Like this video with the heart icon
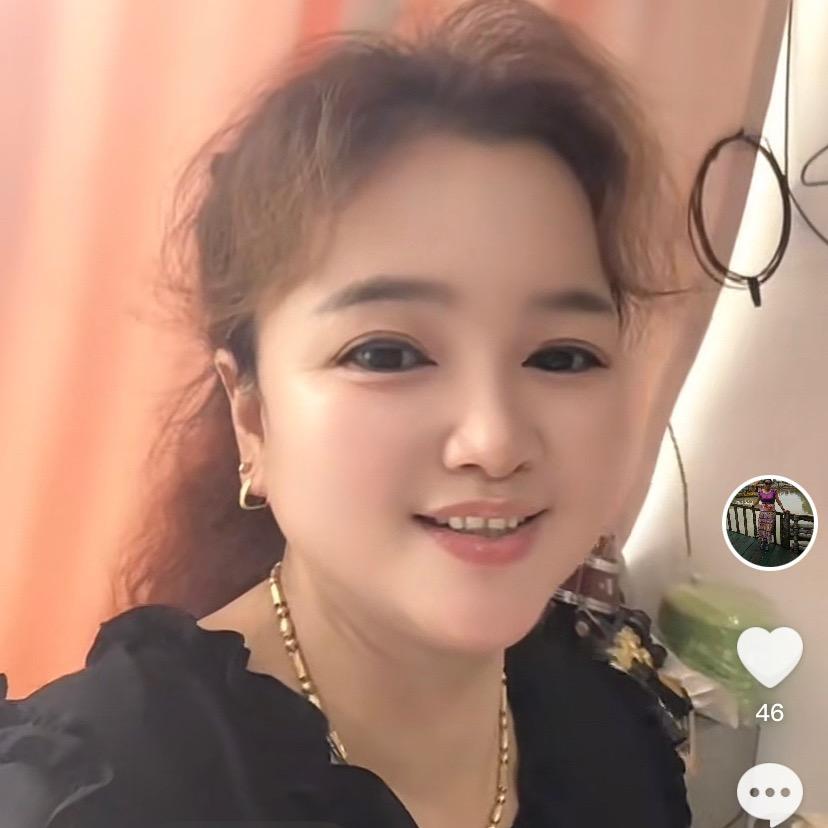 [769, 655]
